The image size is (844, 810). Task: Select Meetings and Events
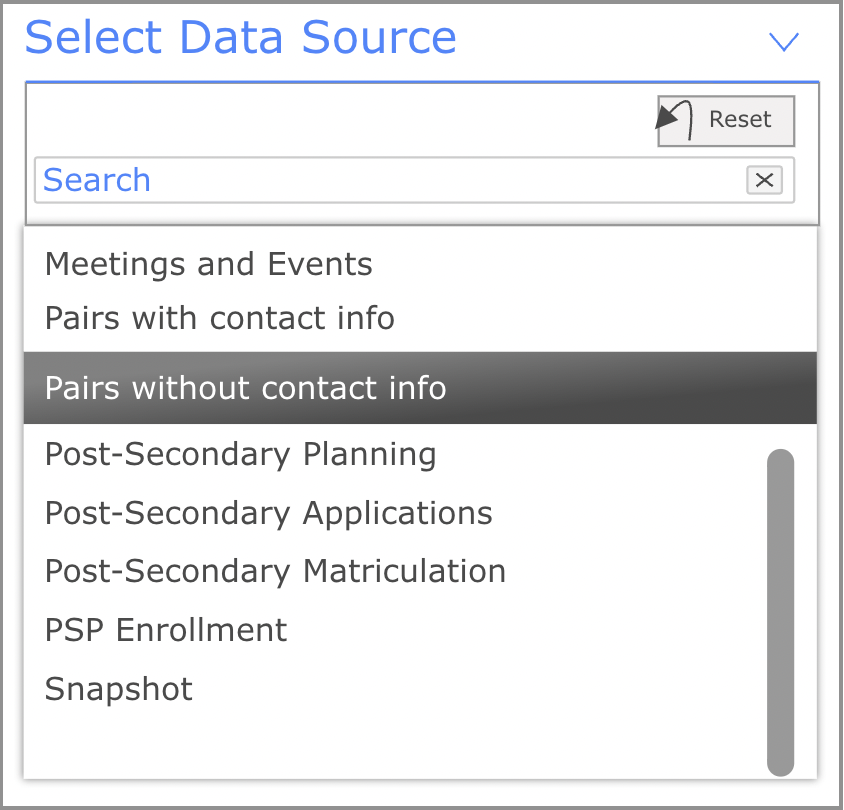pos(209,264)
